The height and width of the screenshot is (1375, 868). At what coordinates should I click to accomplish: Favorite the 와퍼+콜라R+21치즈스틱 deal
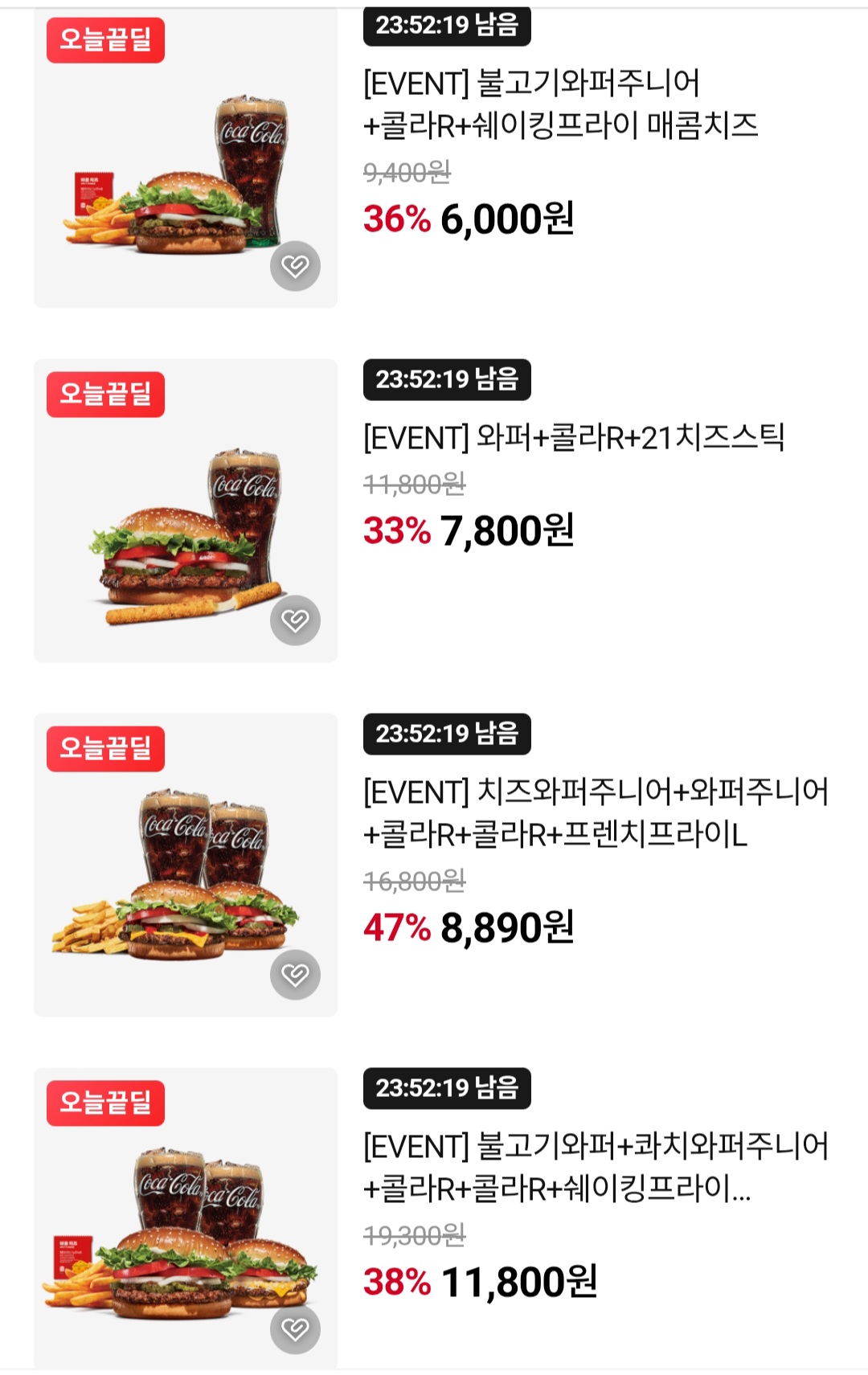(x=295, y=620)
